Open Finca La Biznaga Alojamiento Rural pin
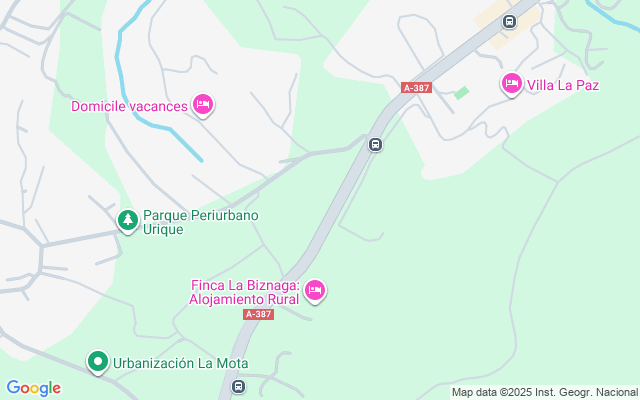This screenshot has width=640, height=400. [x=314, y=290]
